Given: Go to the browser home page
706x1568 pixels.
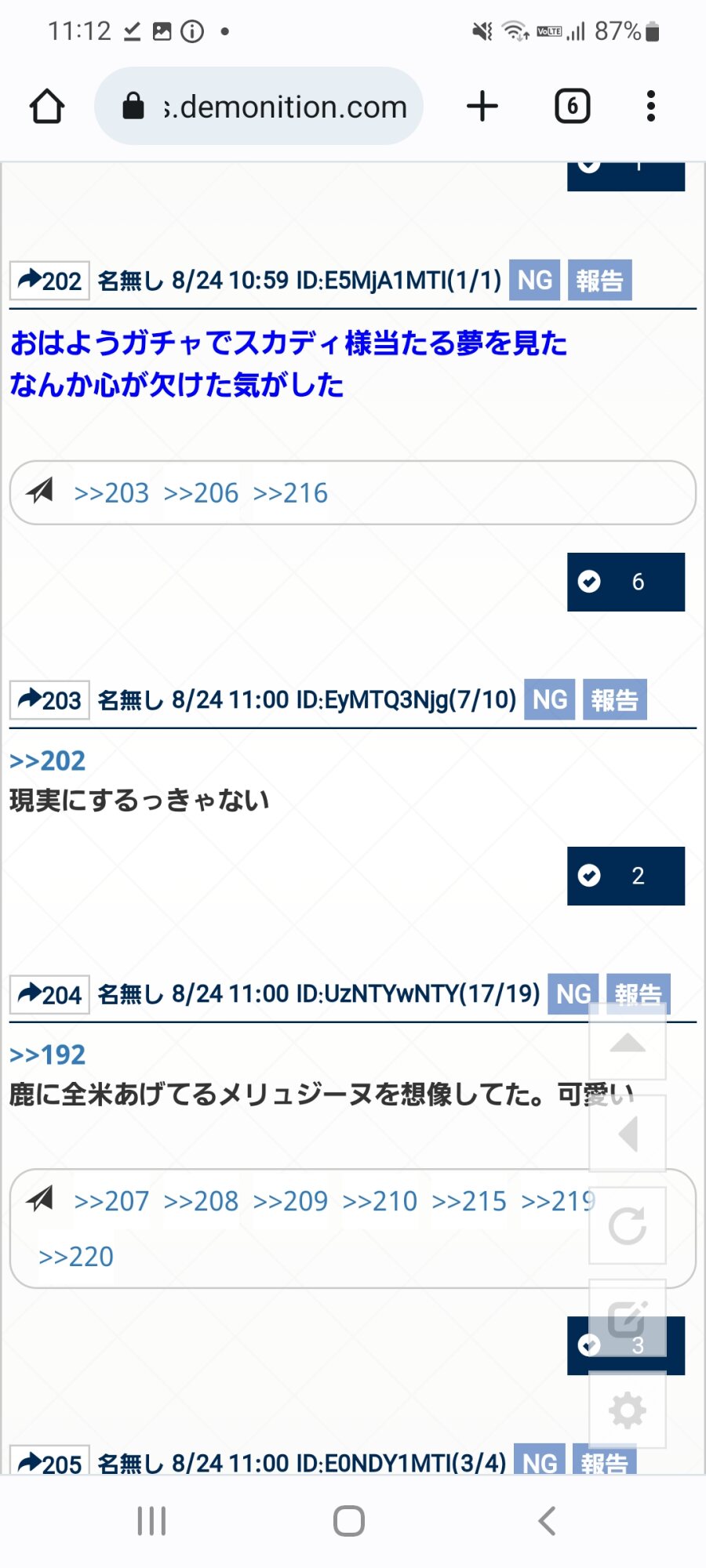Looking at the screenshot, I should coord(47,107).
